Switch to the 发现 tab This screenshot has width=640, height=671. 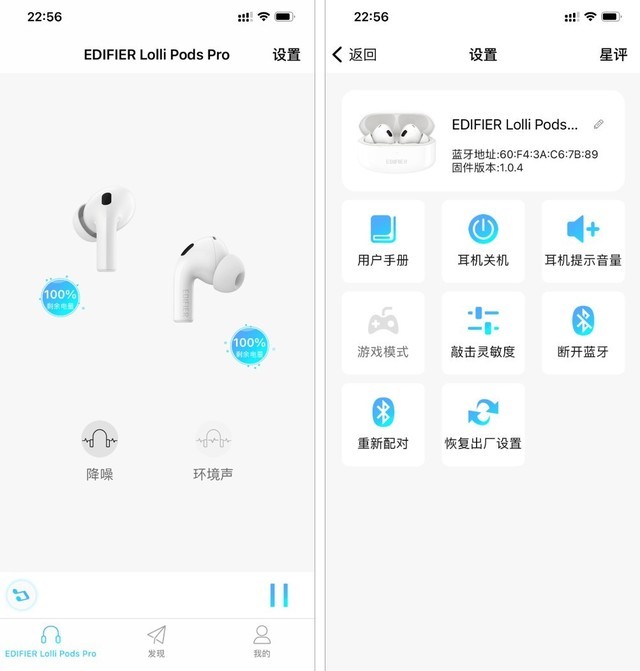coord(156,640)
